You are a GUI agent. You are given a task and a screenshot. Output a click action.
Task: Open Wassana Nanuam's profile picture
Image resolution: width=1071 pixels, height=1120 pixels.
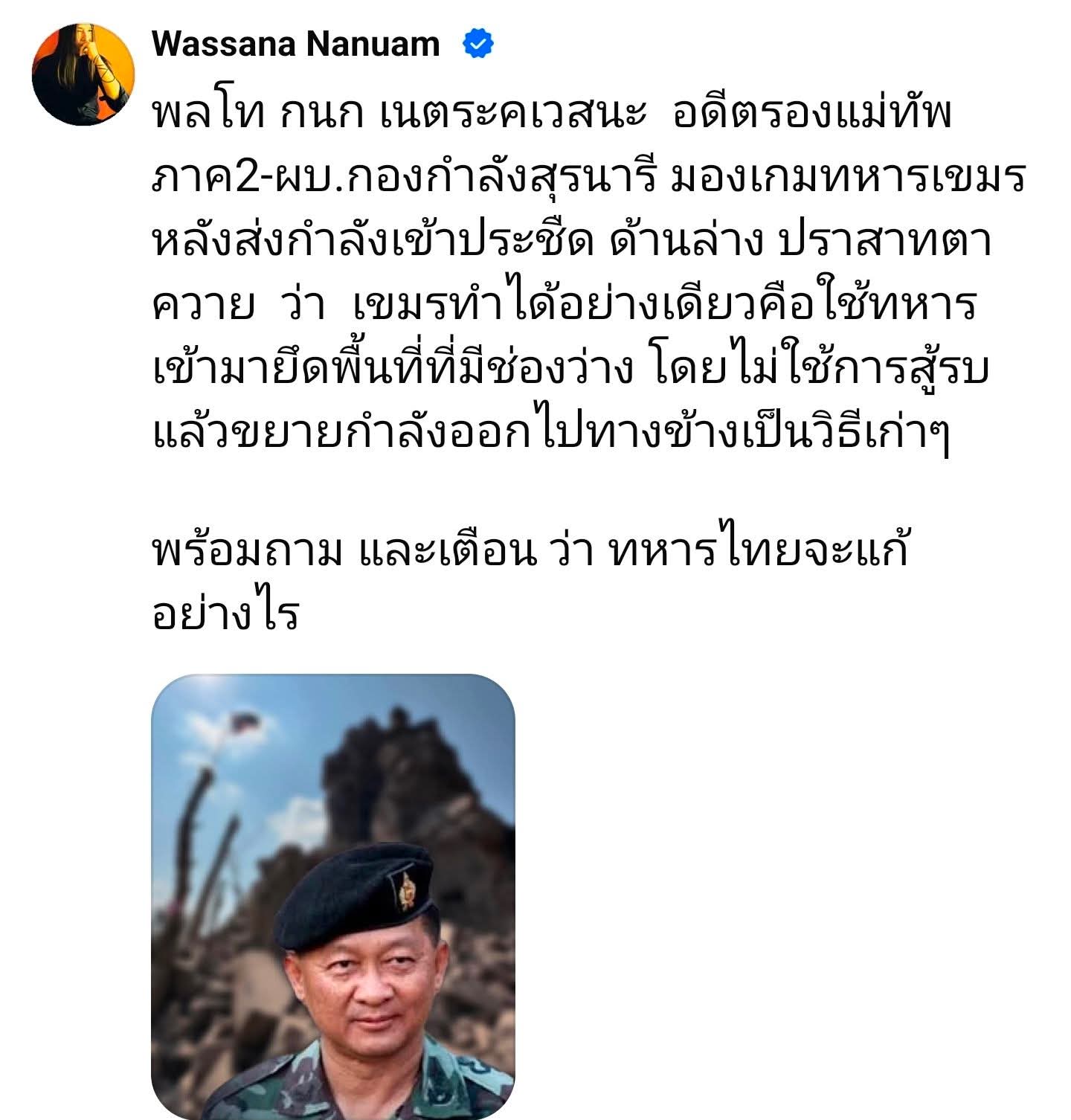83,74
